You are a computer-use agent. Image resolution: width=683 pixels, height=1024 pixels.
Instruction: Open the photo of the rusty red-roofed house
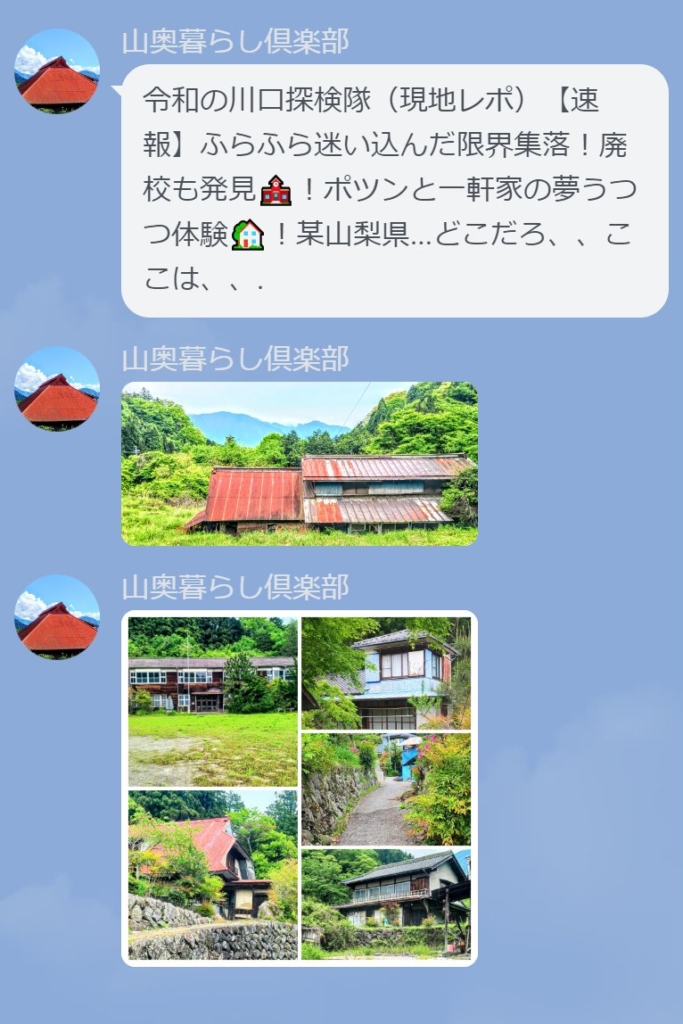coord(299,463)
